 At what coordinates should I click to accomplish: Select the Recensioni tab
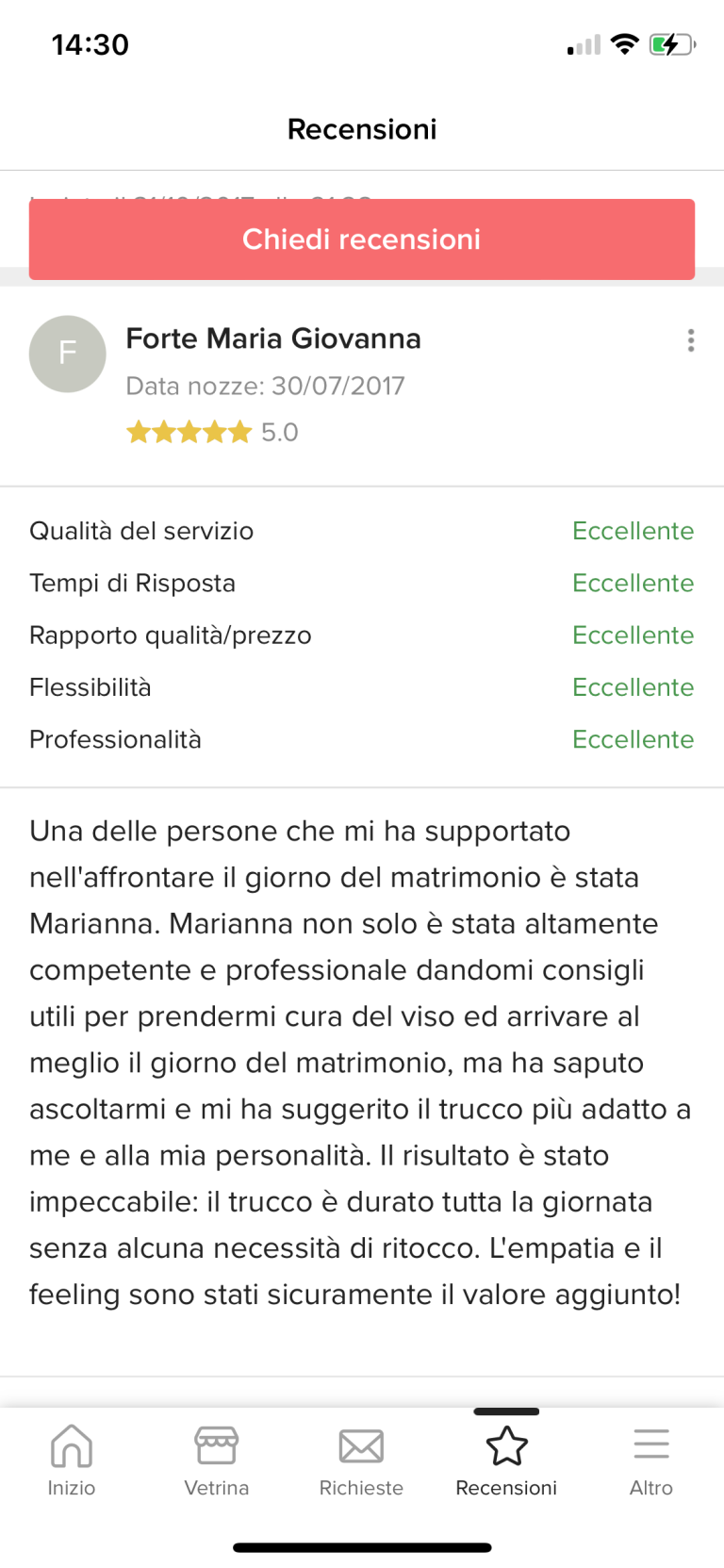(506, 1460)
